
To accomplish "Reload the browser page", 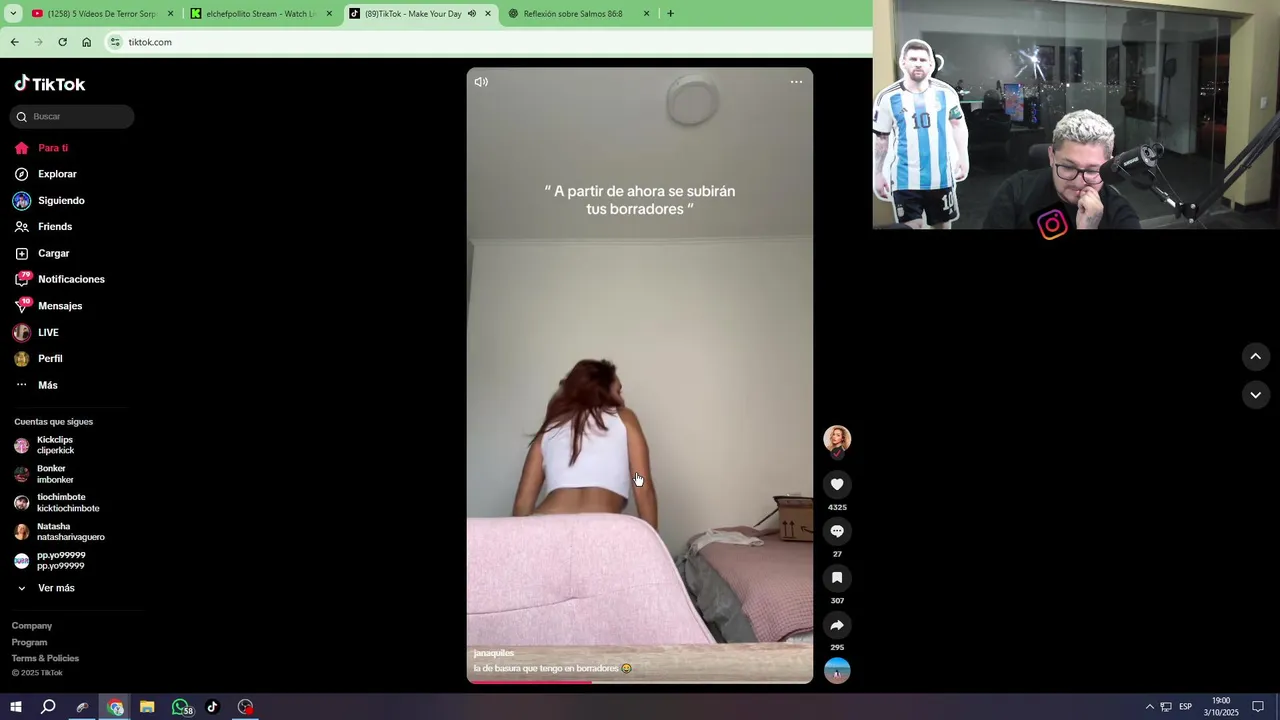I will (62, 42).
